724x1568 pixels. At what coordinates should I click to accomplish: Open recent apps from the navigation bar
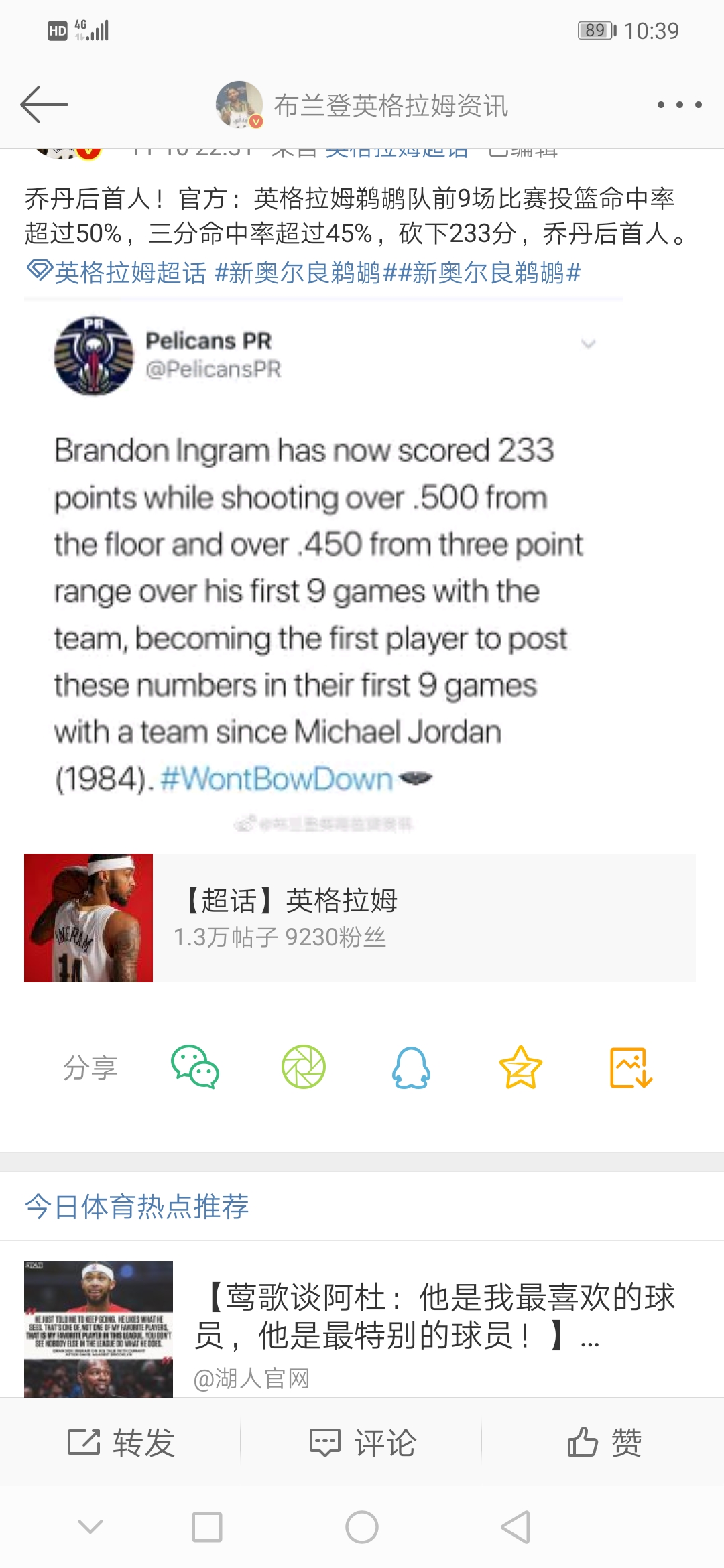pyautogui.click(x=206, y=1528)
